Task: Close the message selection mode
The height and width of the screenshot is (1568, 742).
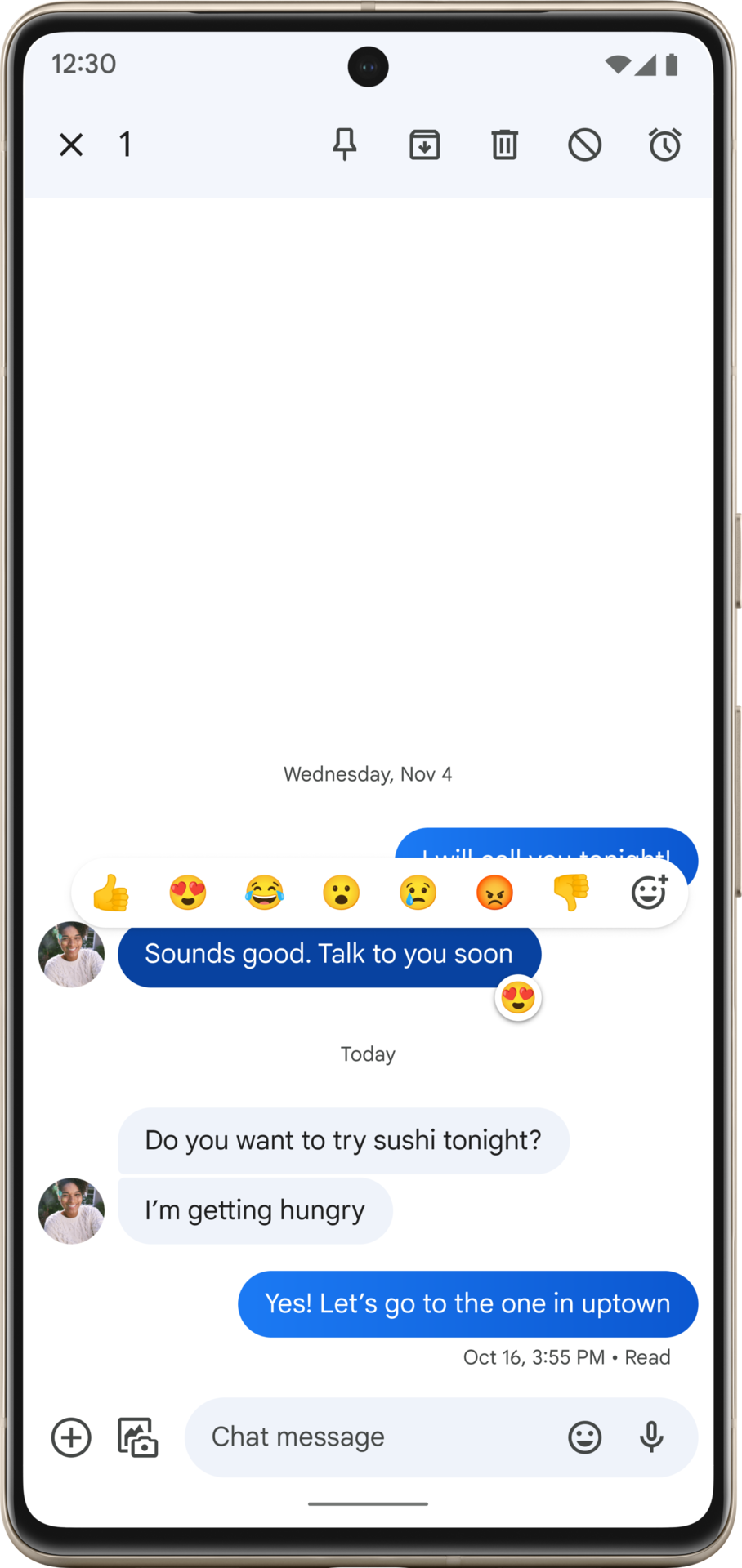Action: pos(71,145)
